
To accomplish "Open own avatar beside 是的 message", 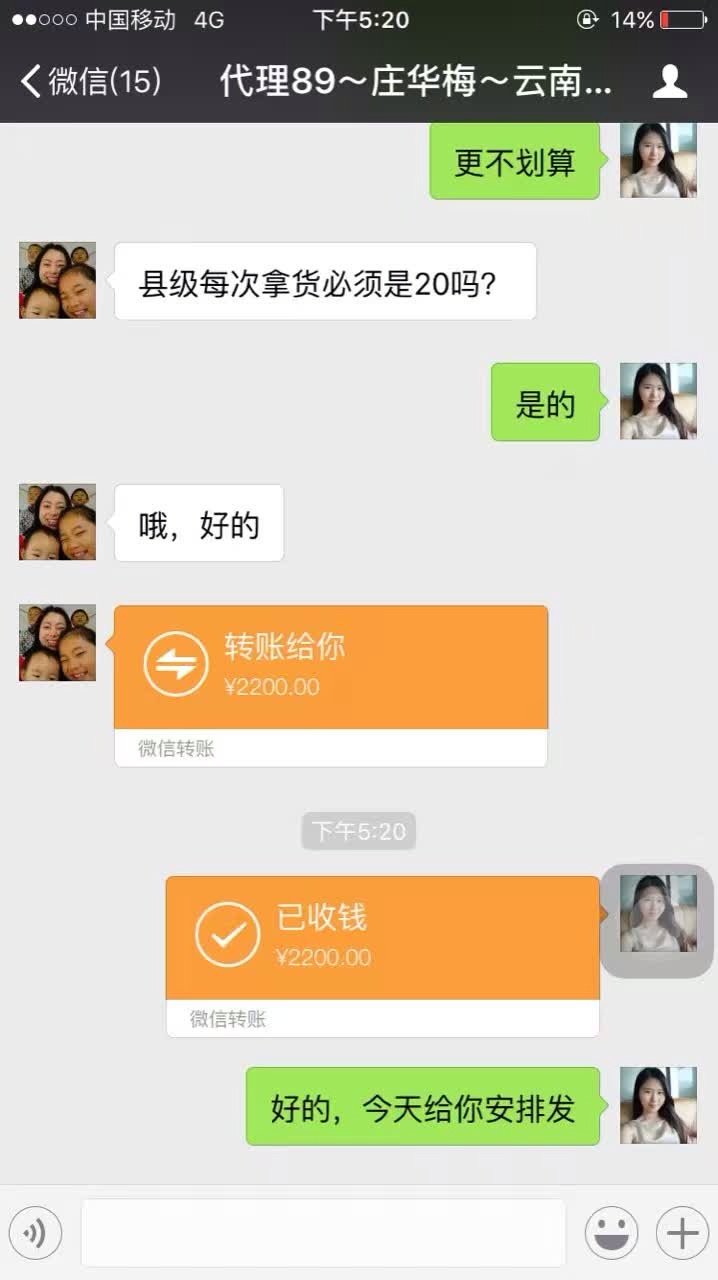I will click(658, 401).
